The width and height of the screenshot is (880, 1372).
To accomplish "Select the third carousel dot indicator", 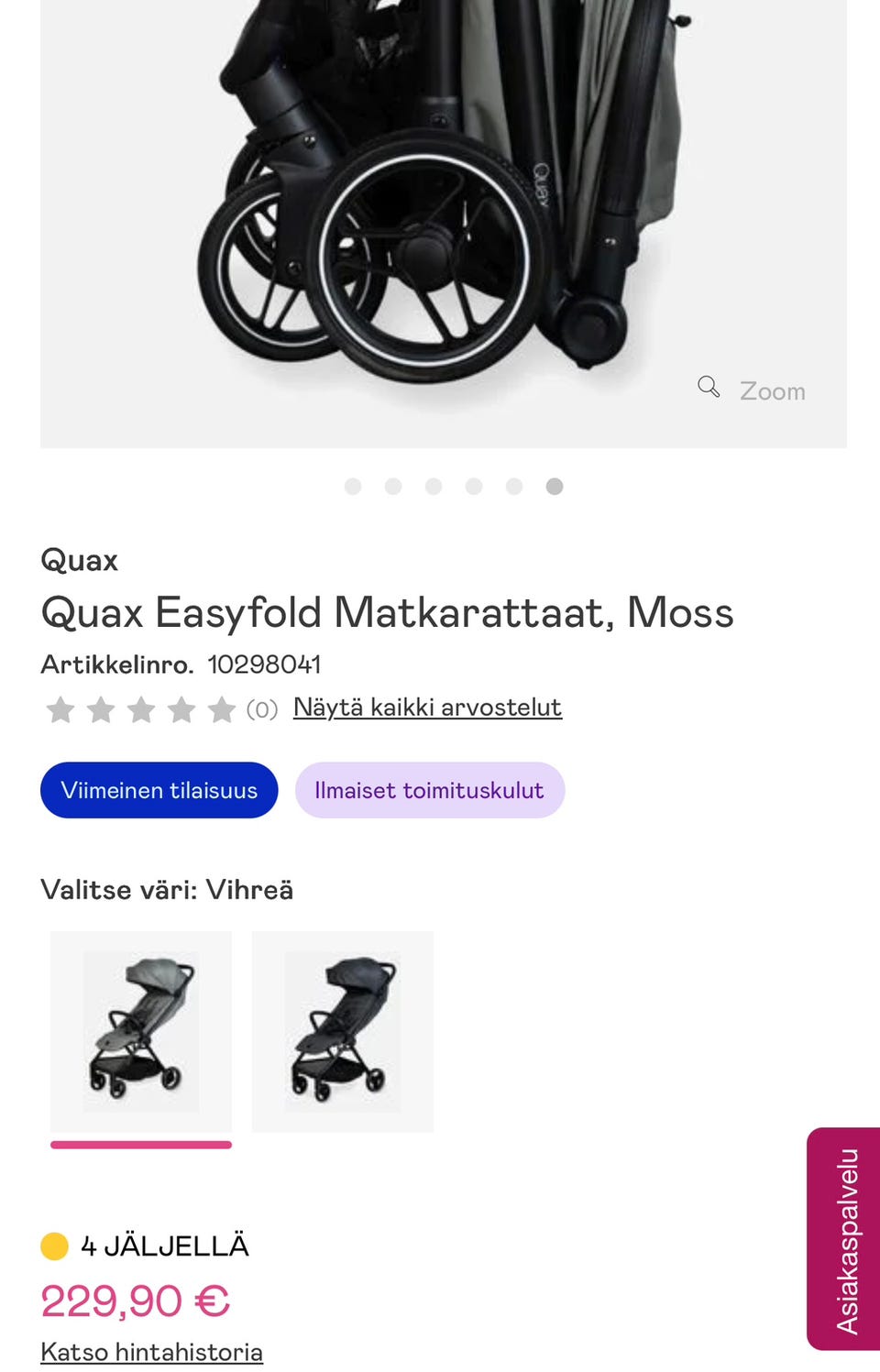I will pos(434,486).
